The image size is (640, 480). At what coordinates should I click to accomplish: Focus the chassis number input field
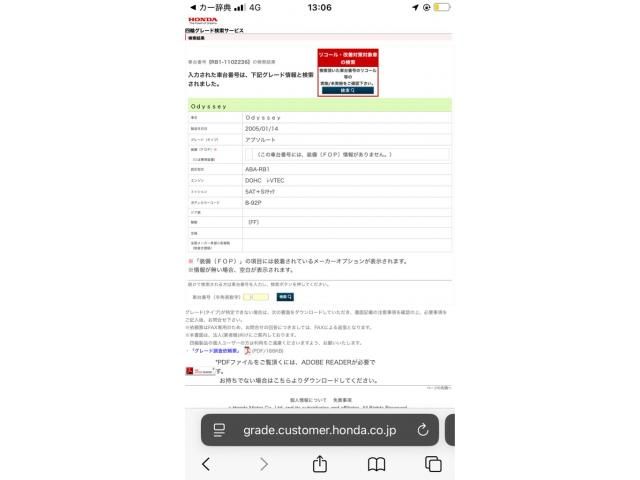[255, 297]
